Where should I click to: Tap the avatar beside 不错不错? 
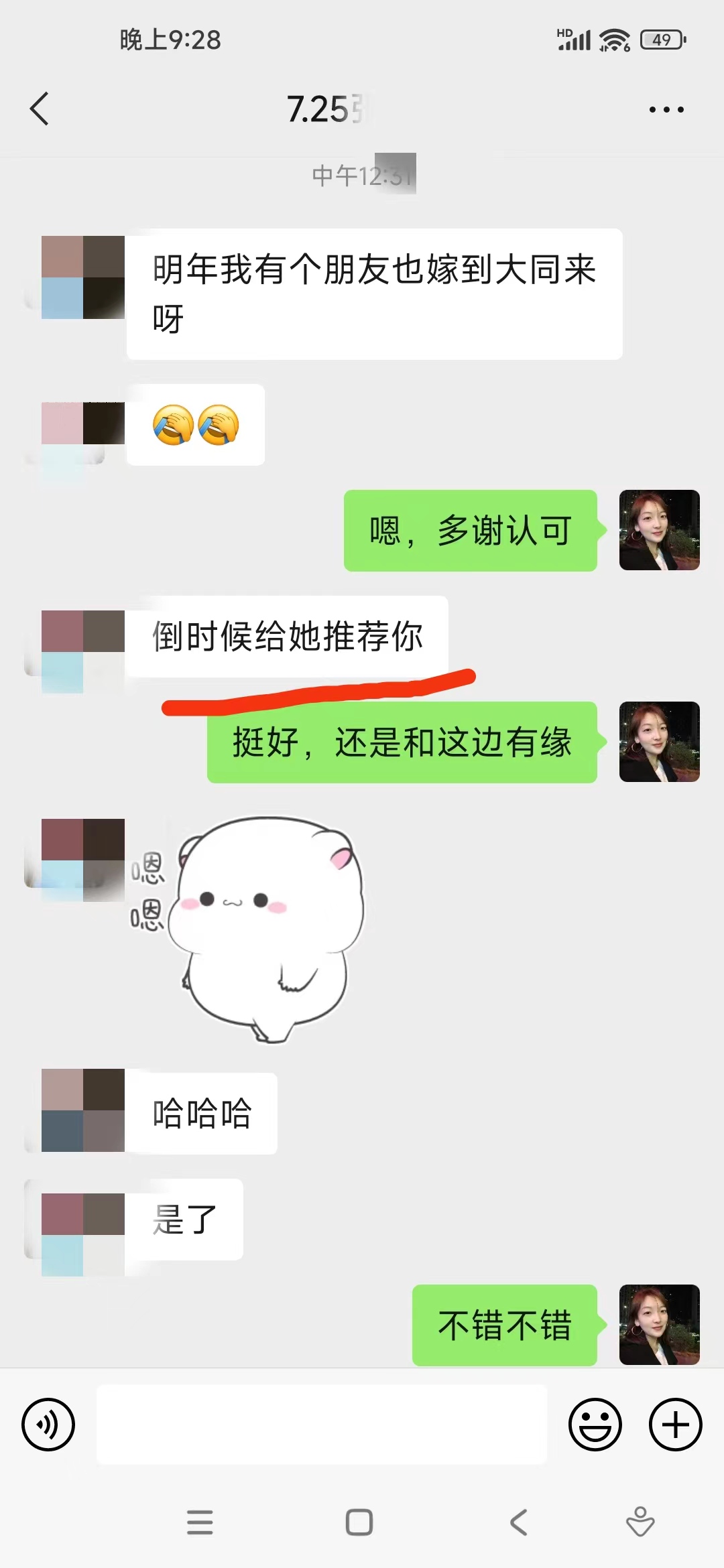pos(660,1325)
